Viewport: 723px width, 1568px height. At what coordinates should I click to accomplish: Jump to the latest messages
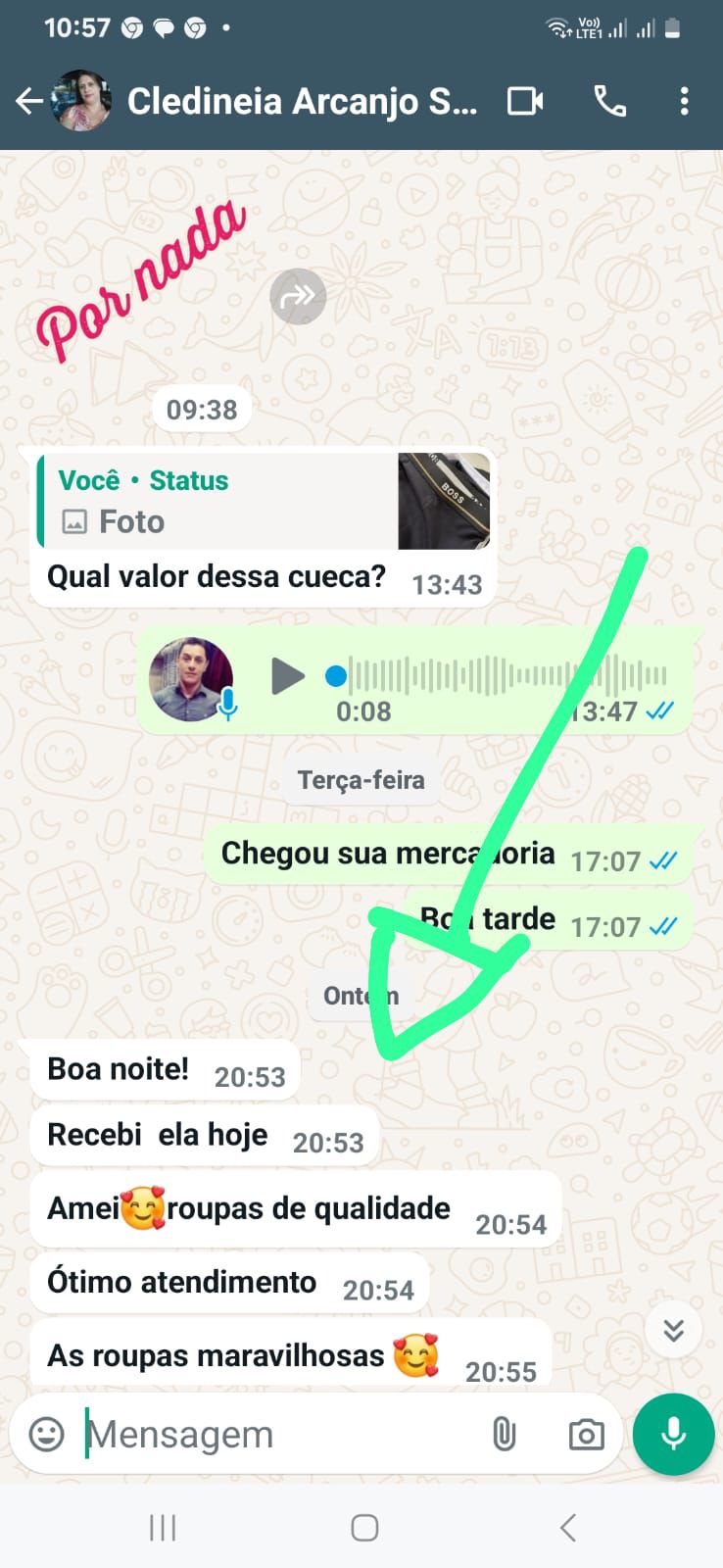click(x=673, y=1330)
